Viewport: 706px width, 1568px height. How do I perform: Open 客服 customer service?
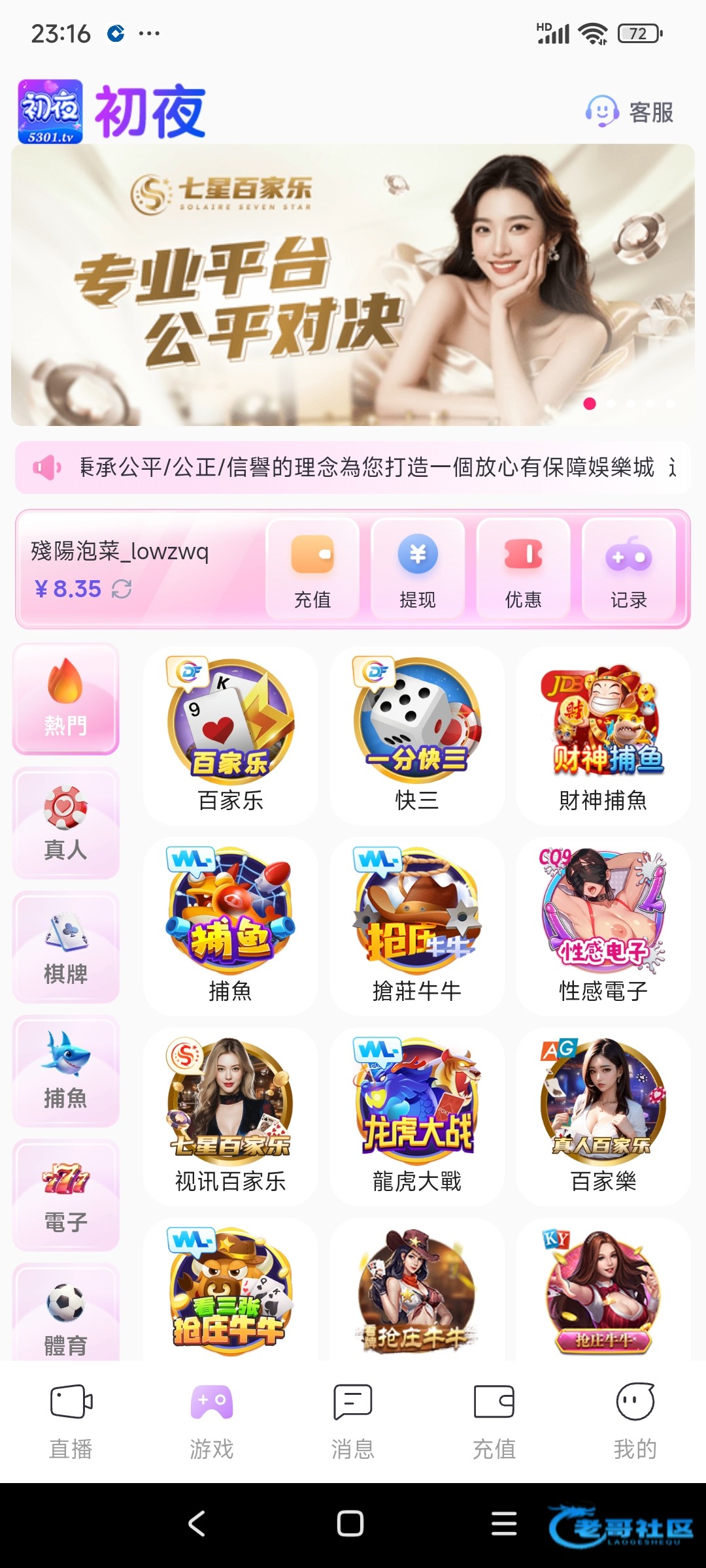tap(630, 112)
